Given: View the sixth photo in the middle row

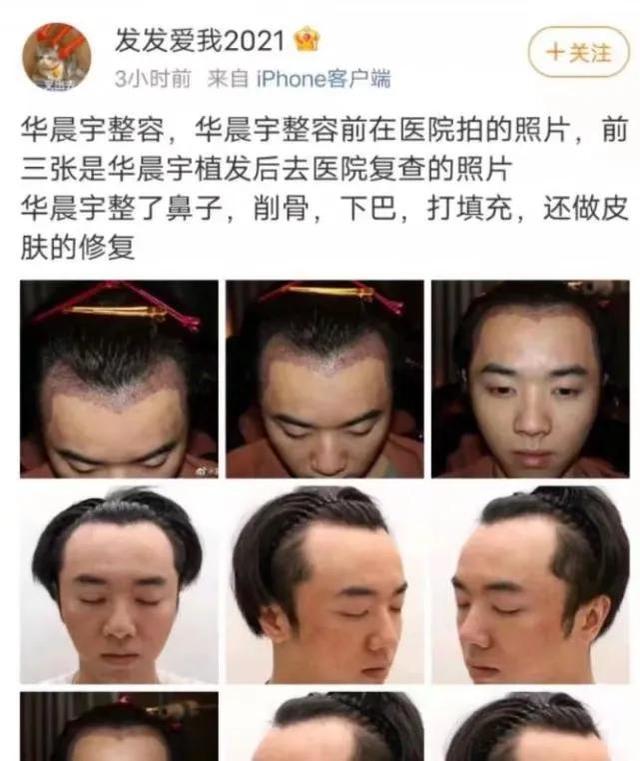Looking at the screenshot, I should click(531, 585).
